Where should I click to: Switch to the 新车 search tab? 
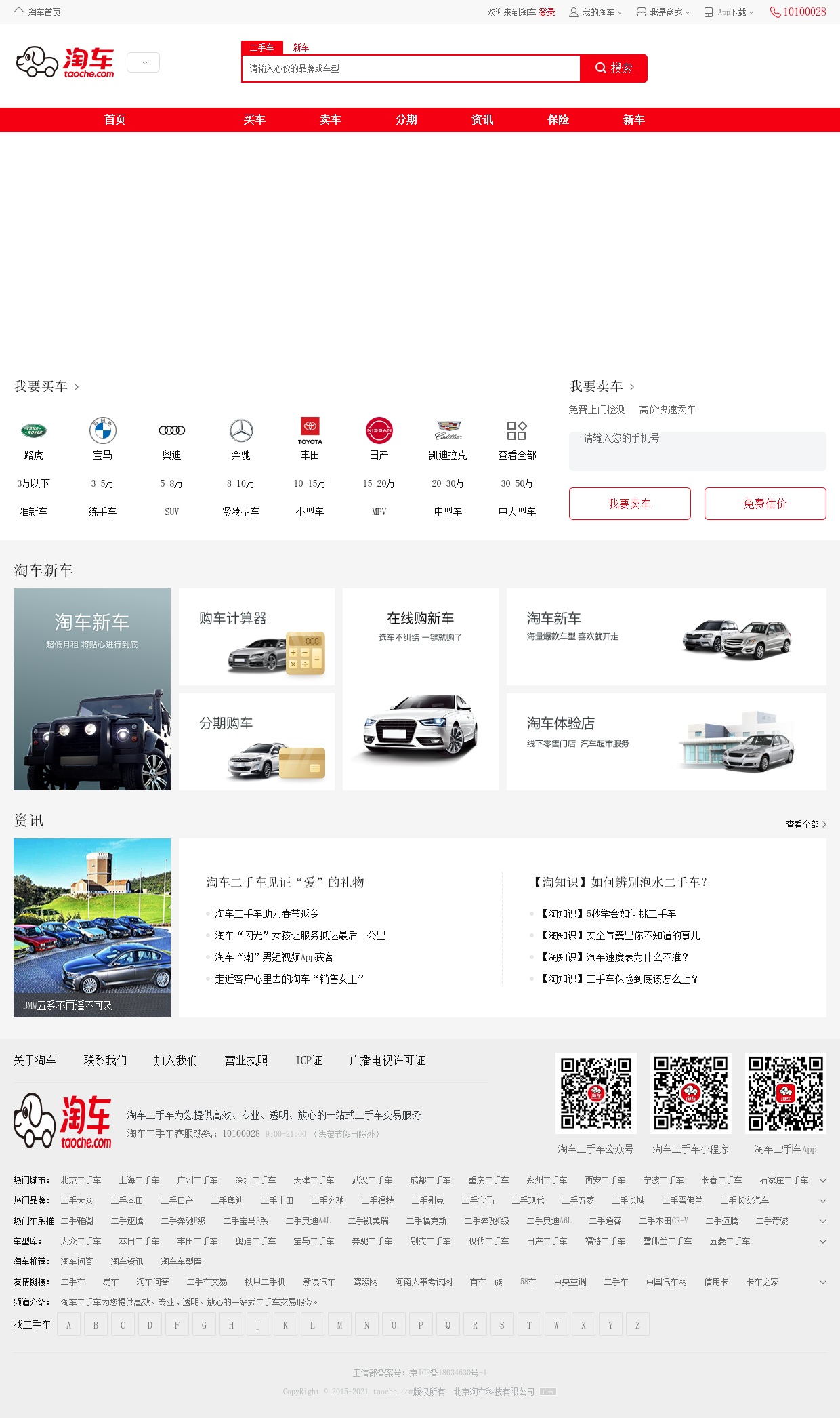tap(301, 47)
